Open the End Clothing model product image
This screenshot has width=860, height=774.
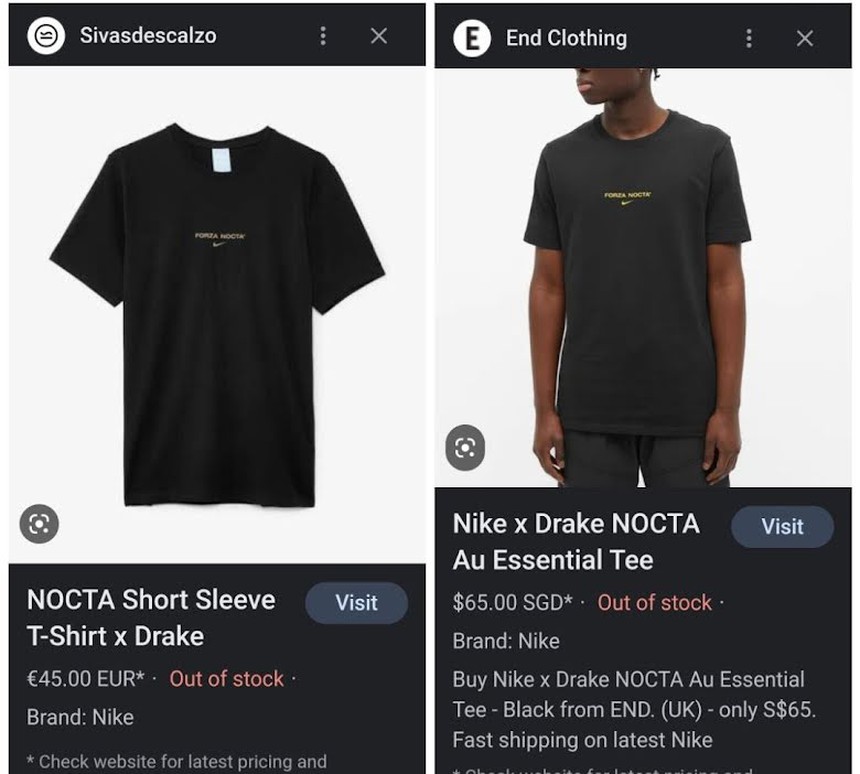640,280
